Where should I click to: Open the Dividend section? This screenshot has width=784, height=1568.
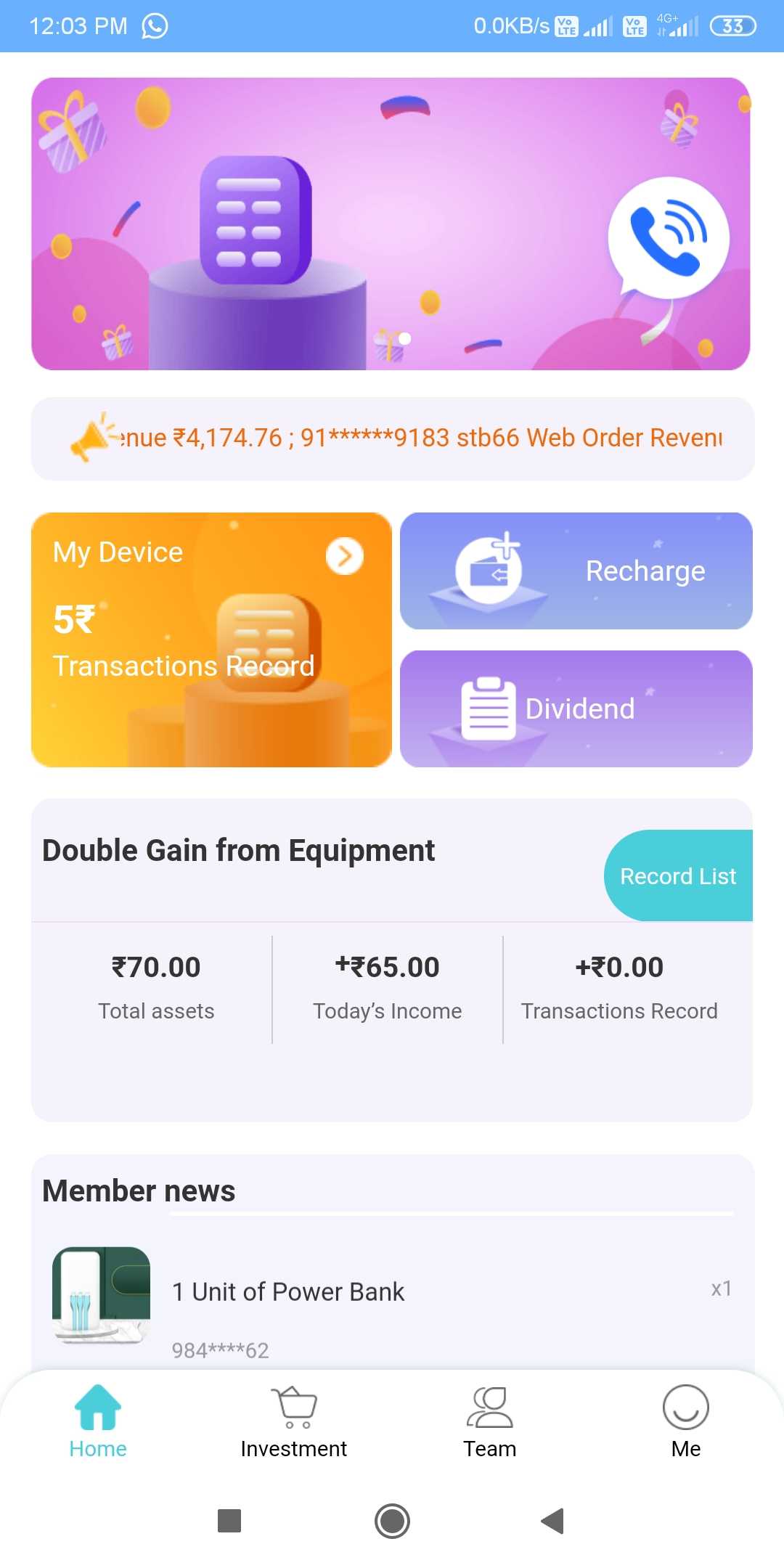point(576,709)
